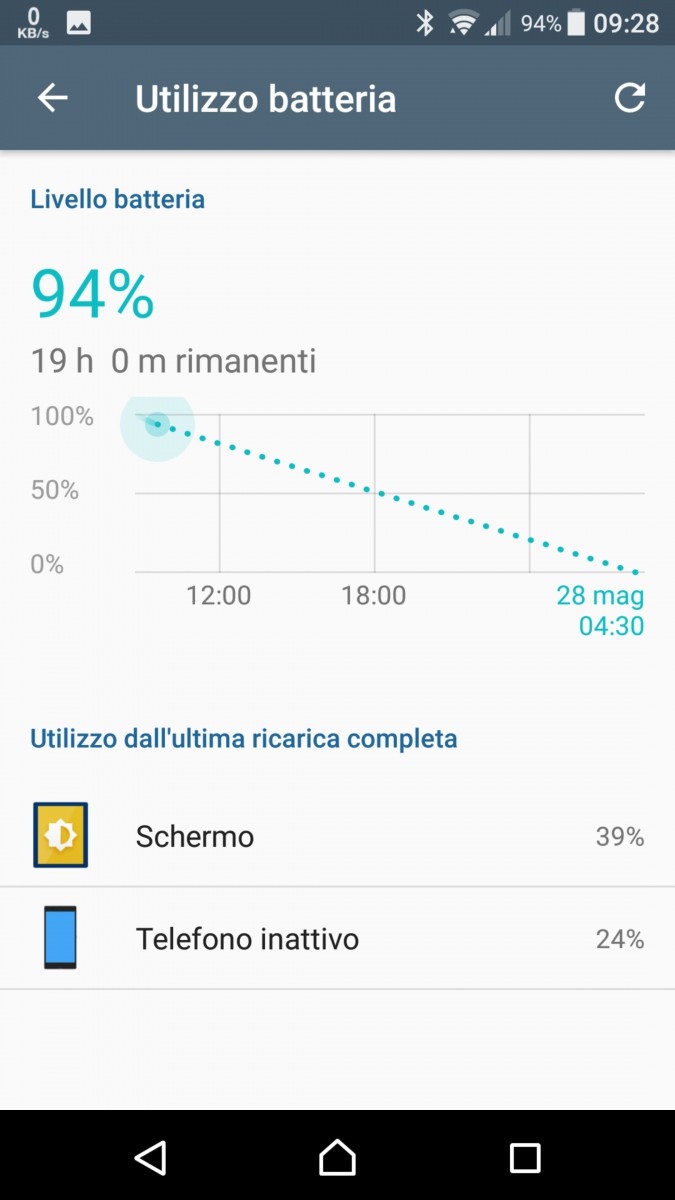Go back from Utilizzo batteria
The width and height of the screenshot is (675, 1200).
coord(52,98)
